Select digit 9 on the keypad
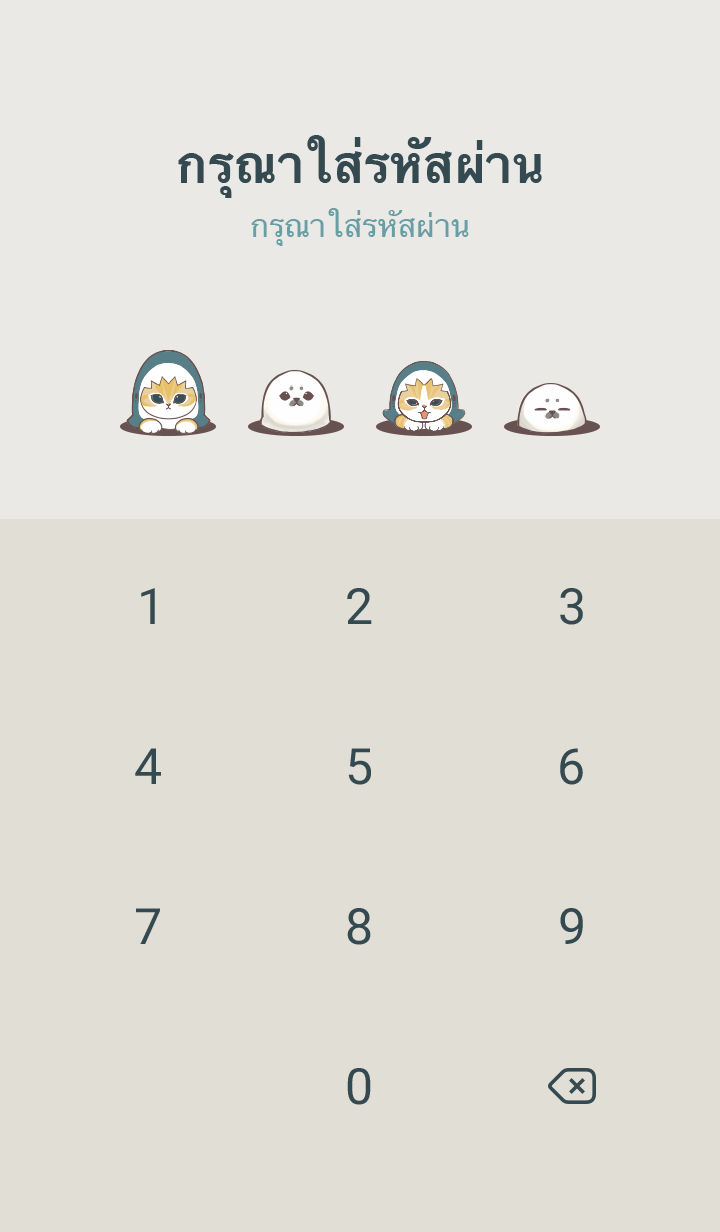 [571, 927]
